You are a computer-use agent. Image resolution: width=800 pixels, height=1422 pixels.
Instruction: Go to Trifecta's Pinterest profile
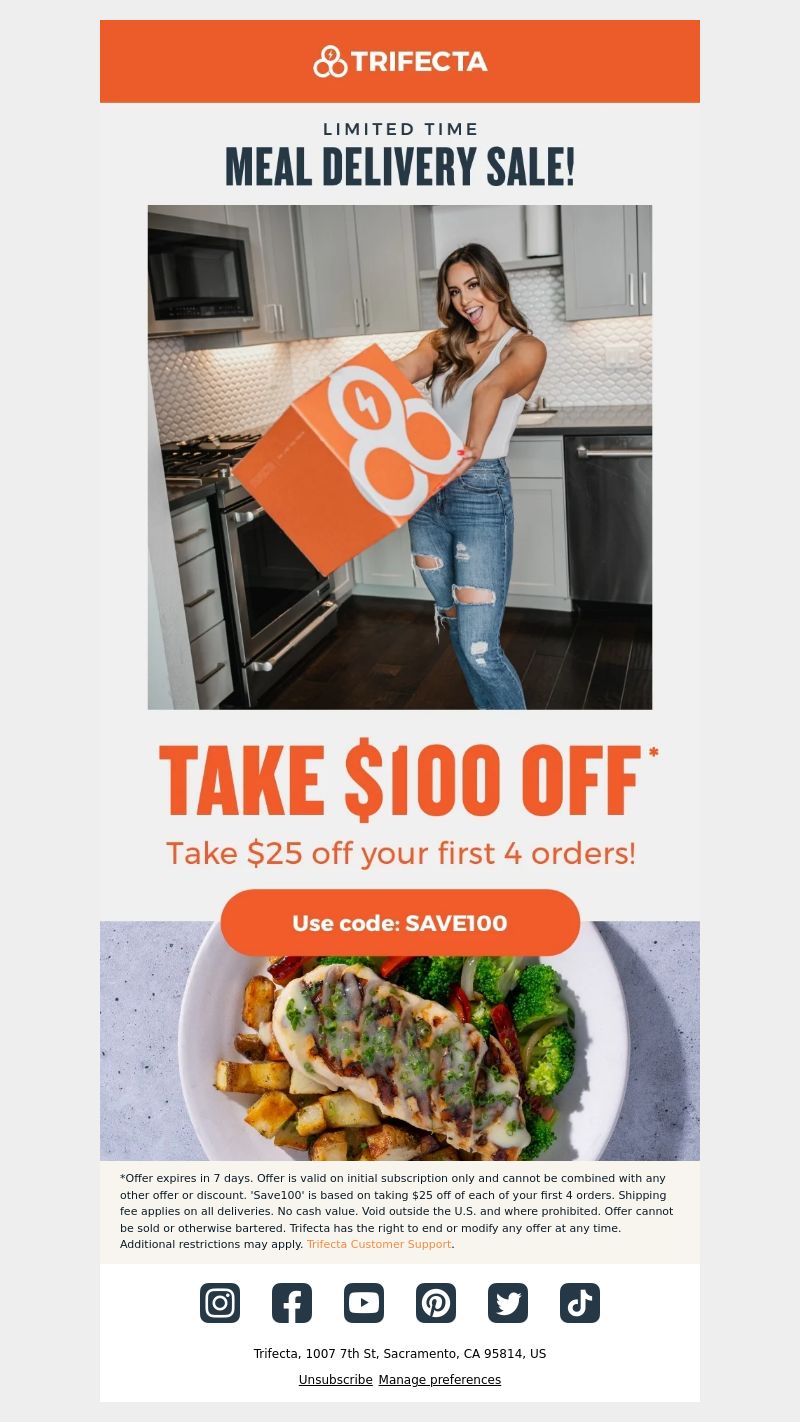point(436,1303)
